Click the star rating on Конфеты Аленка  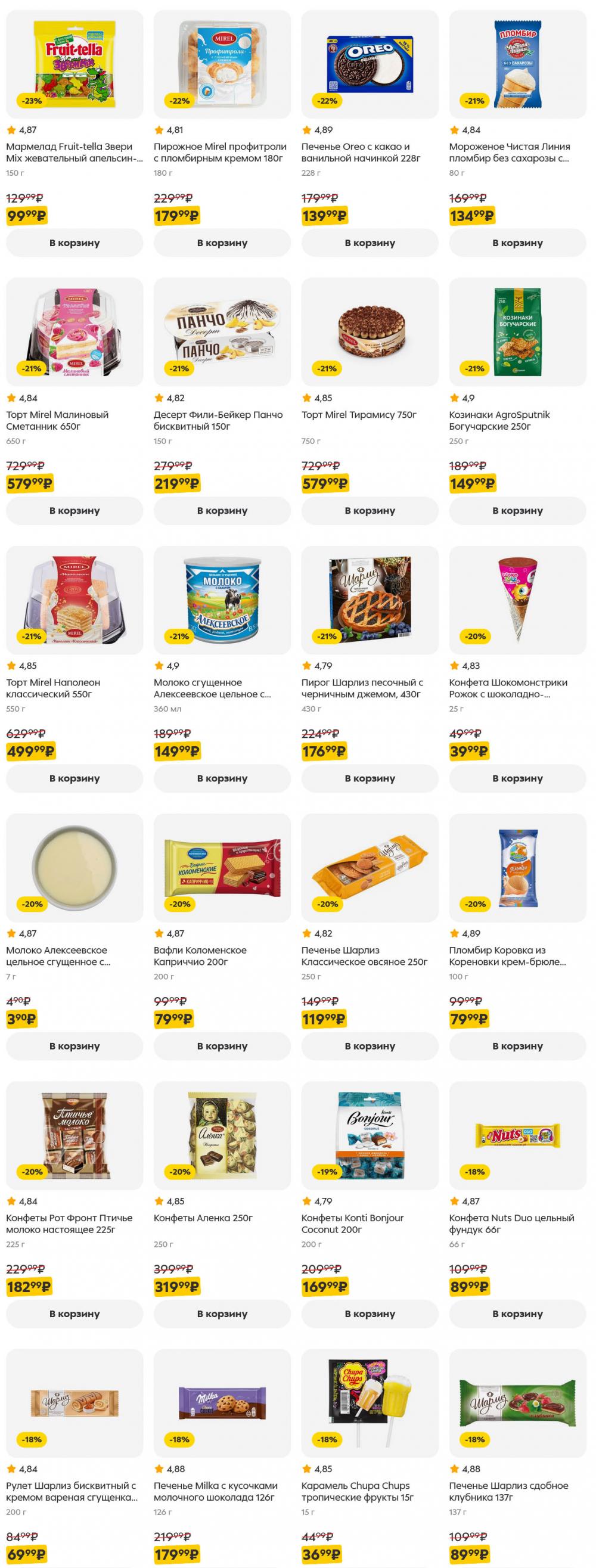click(x=159, y=1200)
